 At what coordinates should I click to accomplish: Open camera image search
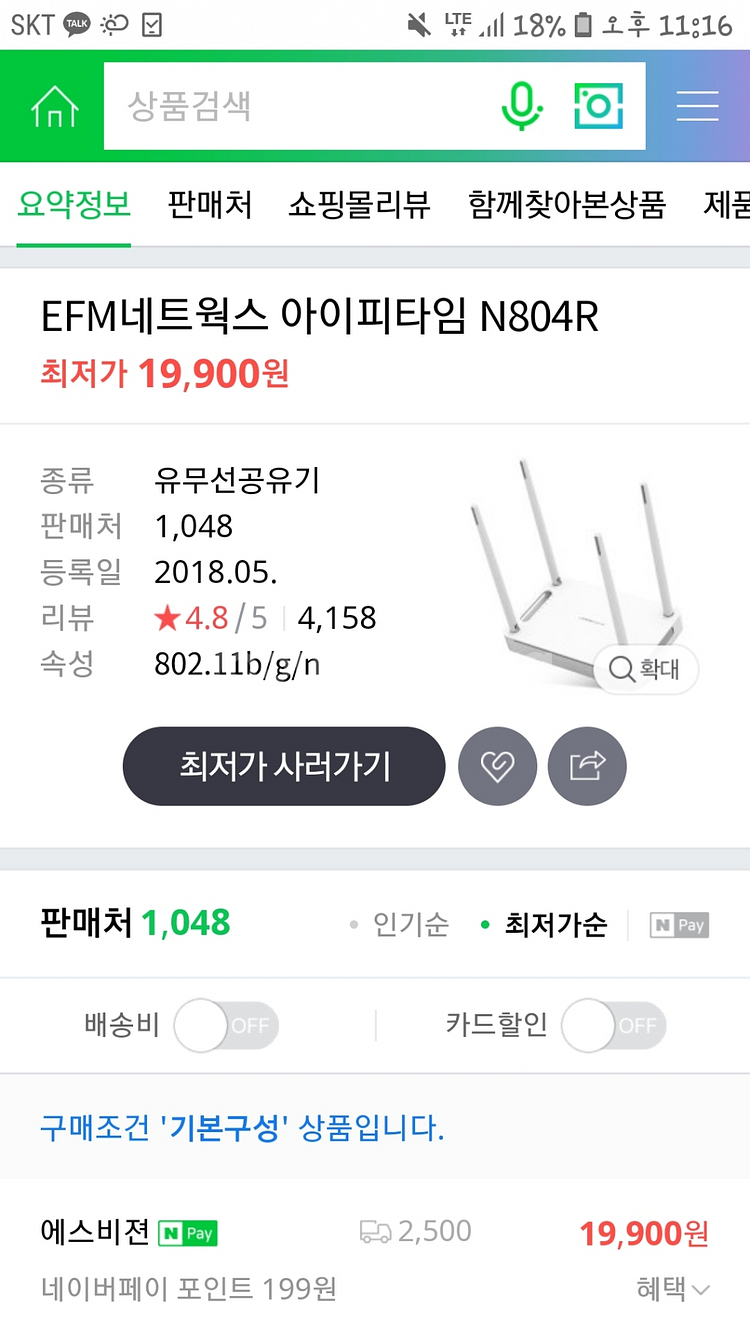click(598, 106)
